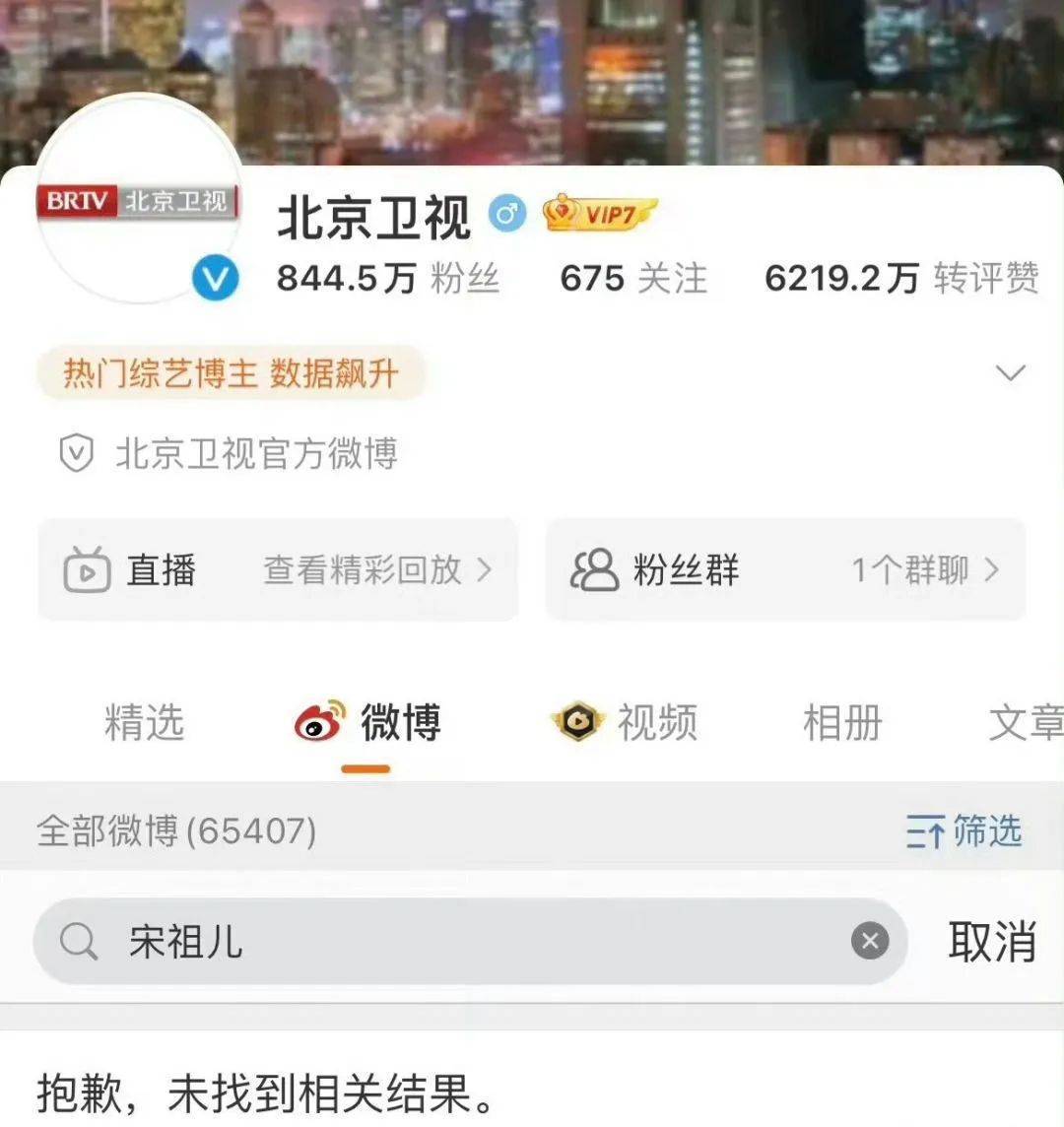This screenshot has width=1064, height=1127.
Task: Expand profile details with the chevron arrow
Action: pos(1011,373)
